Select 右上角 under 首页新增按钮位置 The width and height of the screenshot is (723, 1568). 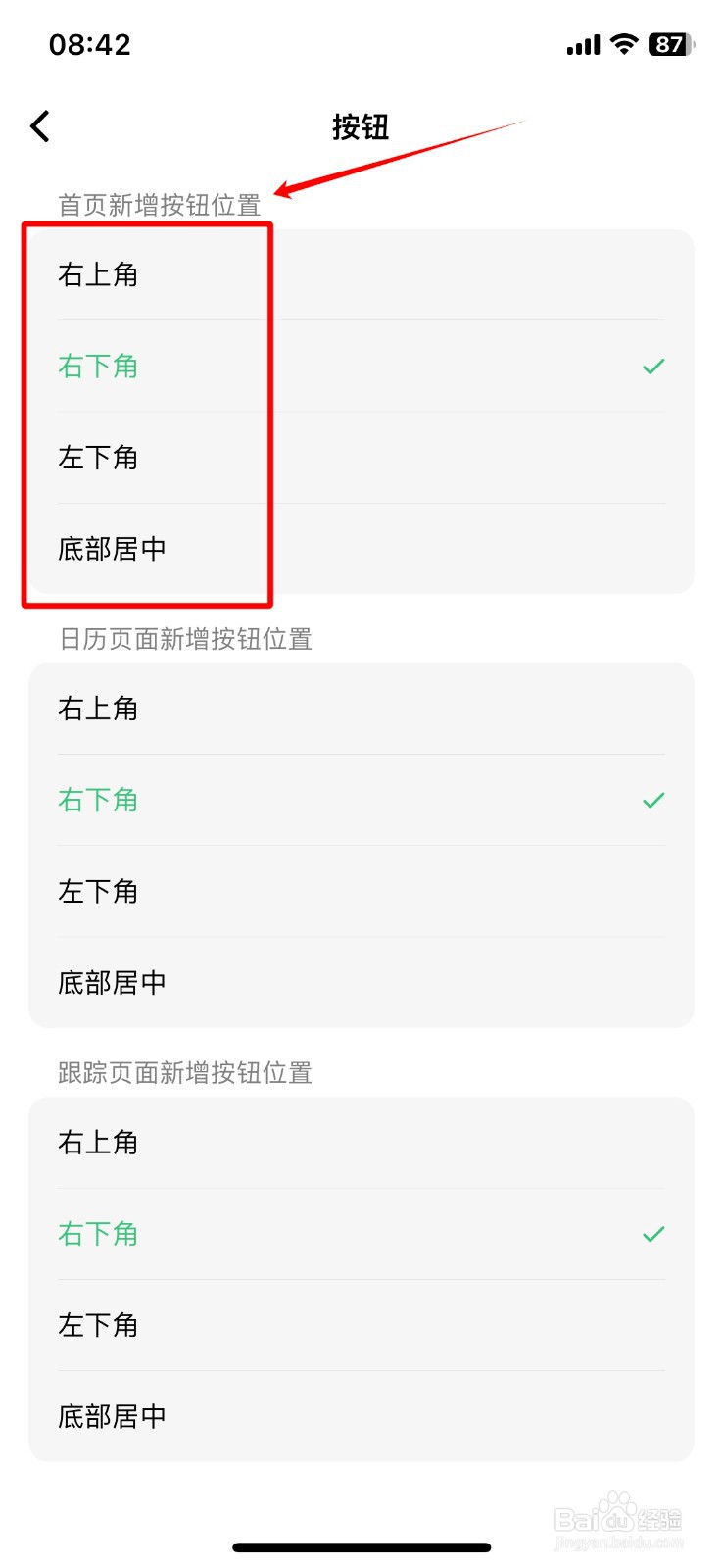98,274
